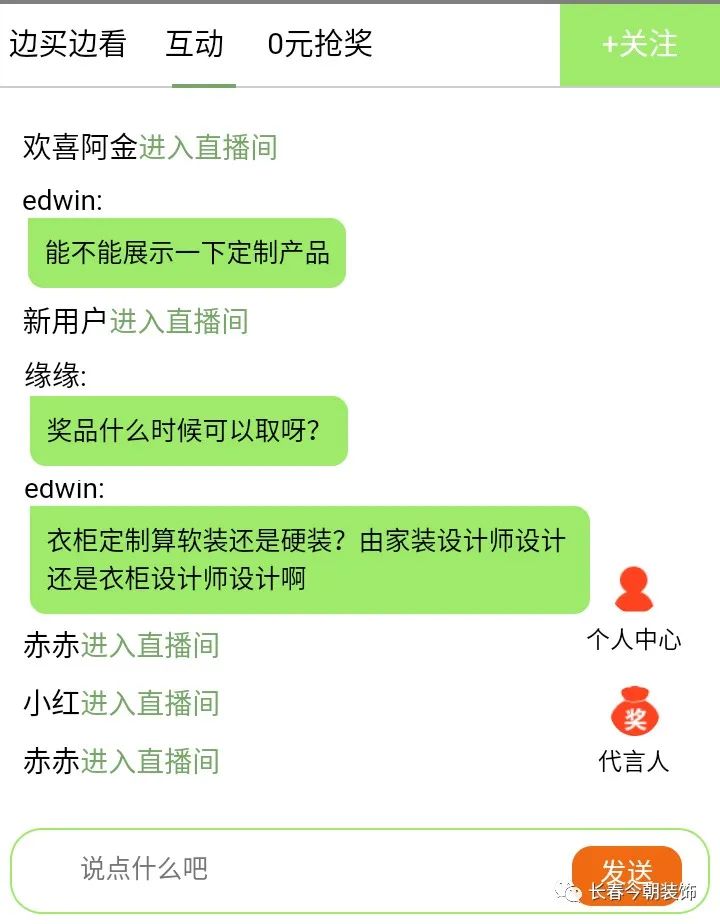Image resolution: width=720 pixels, height=924 pixels.
Task: Switch to the 边买边看 tab
Action: coord(68,44)
